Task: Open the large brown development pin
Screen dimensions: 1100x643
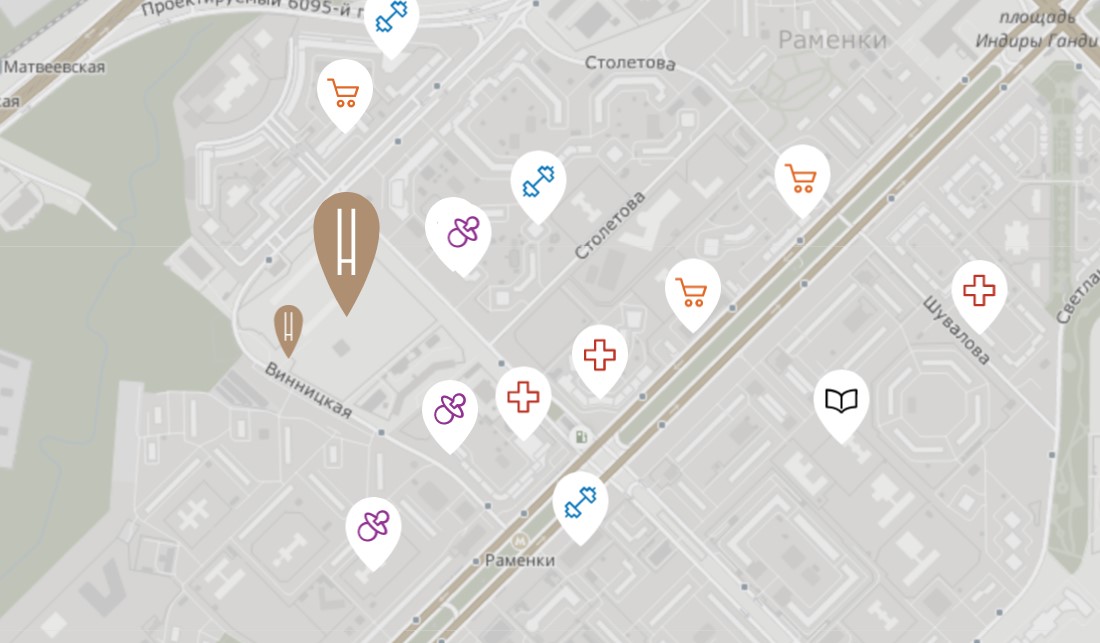Action: 346,240
